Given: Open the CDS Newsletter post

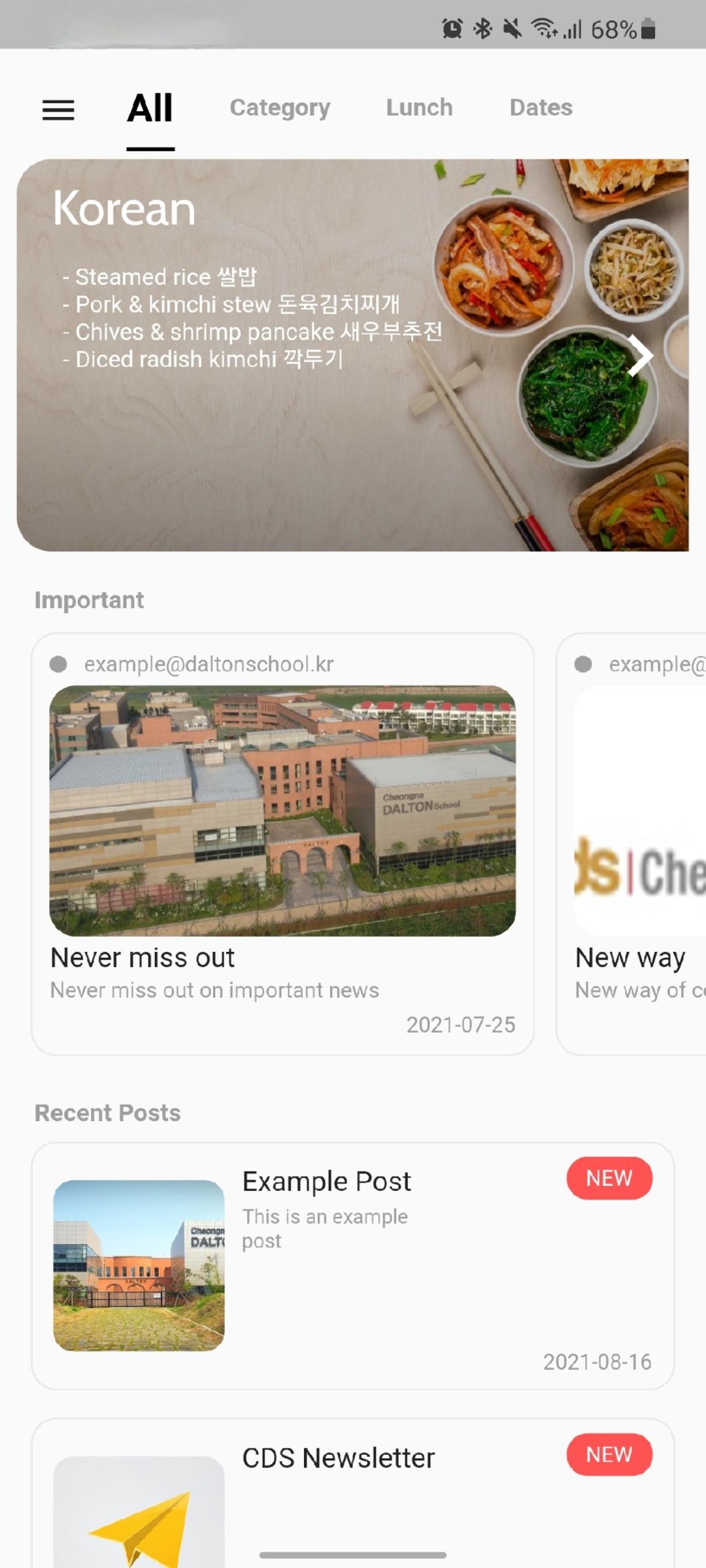Looking at the screenshot, I should point(353,1494).
